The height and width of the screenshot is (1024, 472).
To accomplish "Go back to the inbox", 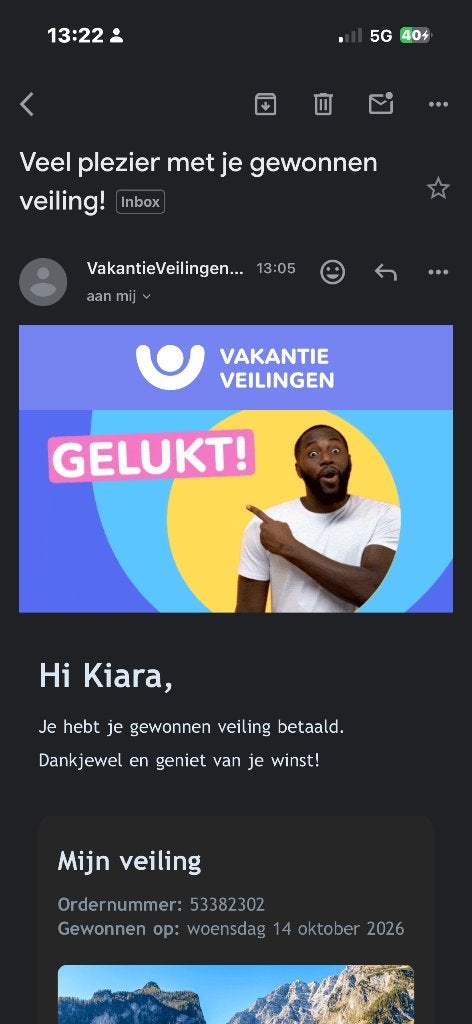I will click(x=27, y=104).
